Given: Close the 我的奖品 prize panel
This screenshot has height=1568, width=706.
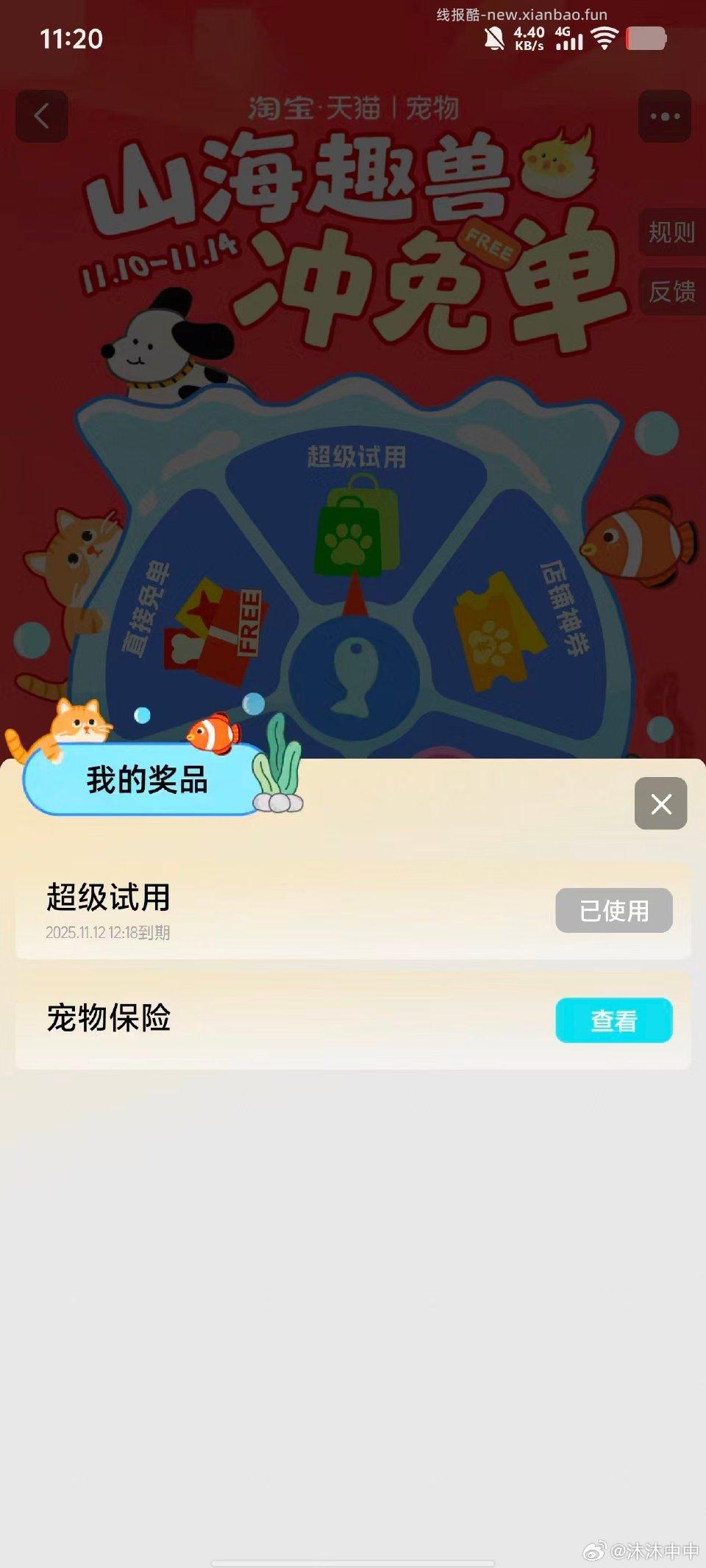Looking at the screenshot, I should click(x=660, y=804).
